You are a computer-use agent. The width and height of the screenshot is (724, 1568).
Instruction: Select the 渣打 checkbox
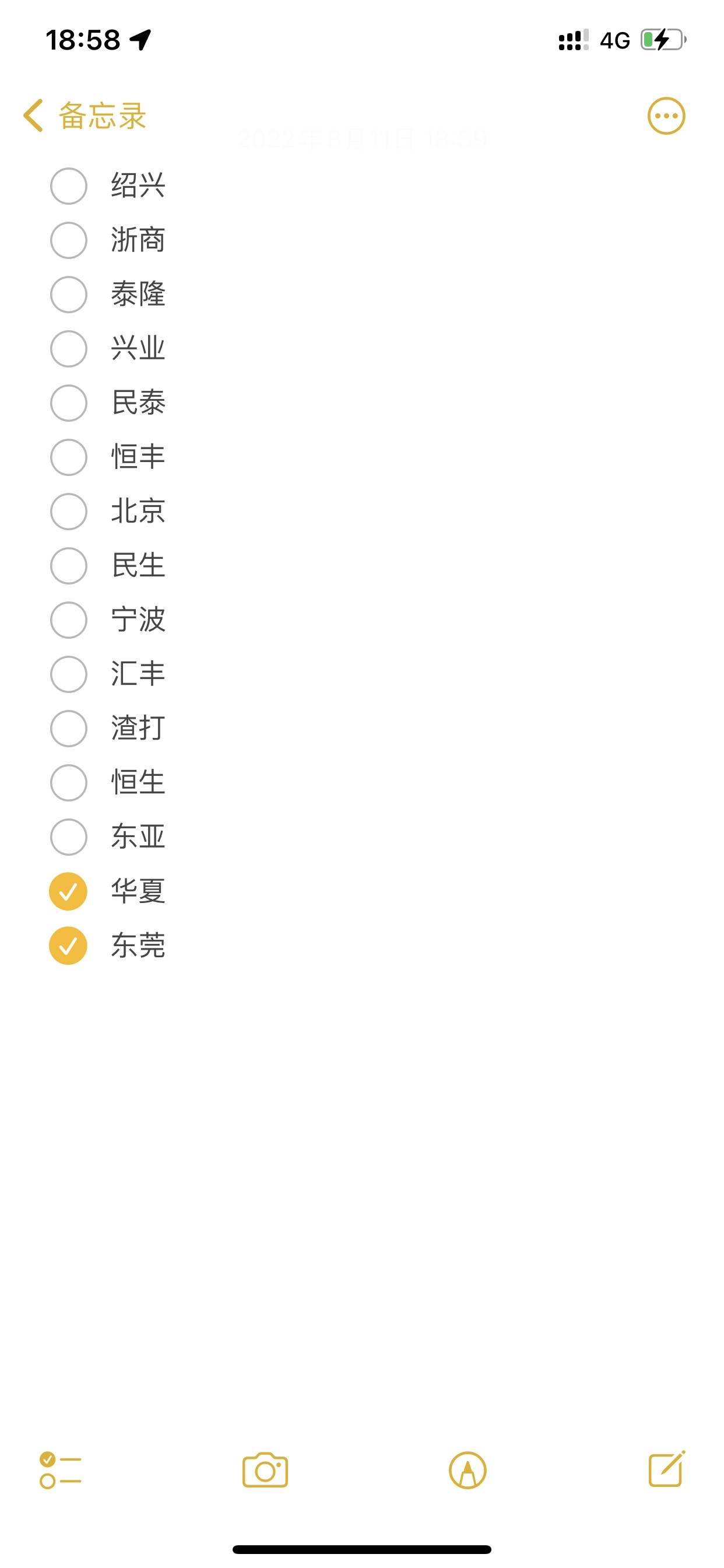68,728
